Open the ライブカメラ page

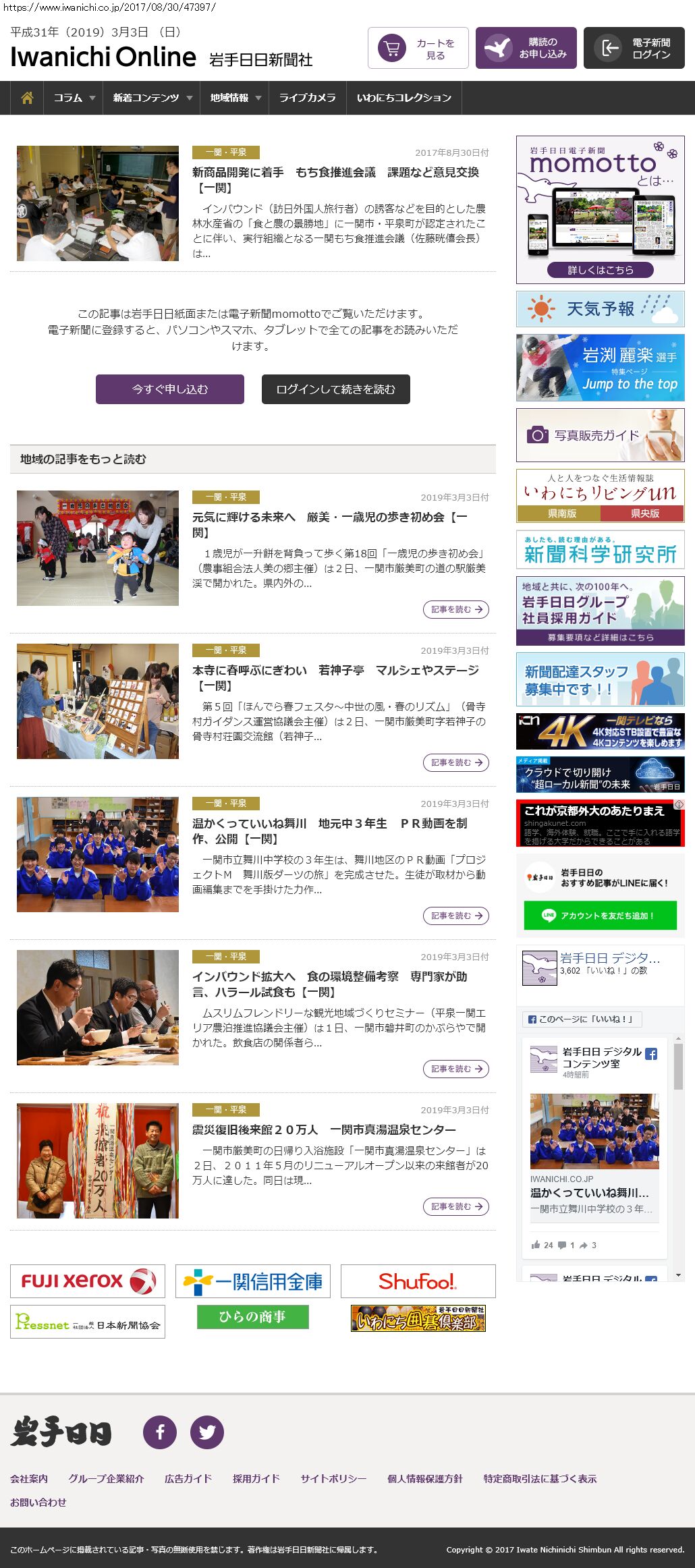pyautogui.click(x=308, y=98)
